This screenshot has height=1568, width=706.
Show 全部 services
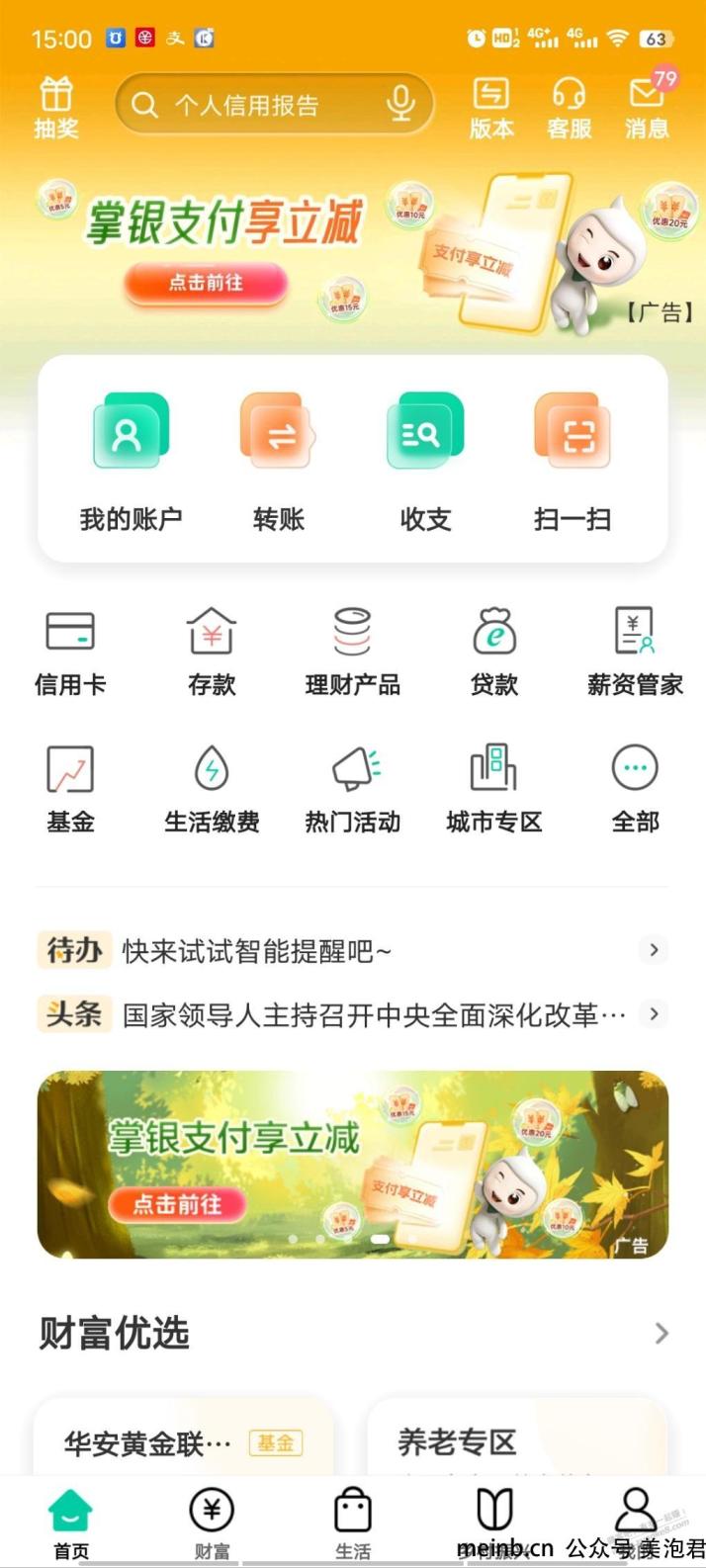[x=634, y=788]
